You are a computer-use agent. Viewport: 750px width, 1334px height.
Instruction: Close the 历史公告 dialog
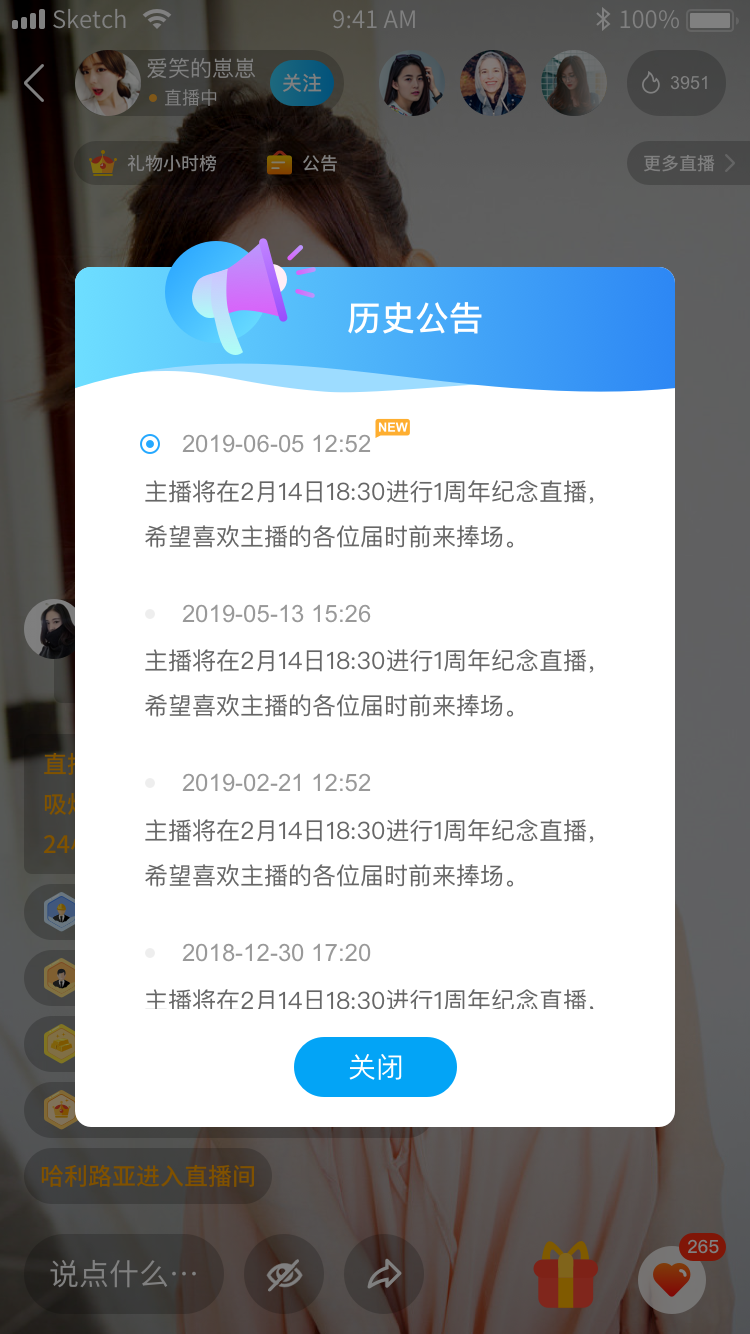375,1067
